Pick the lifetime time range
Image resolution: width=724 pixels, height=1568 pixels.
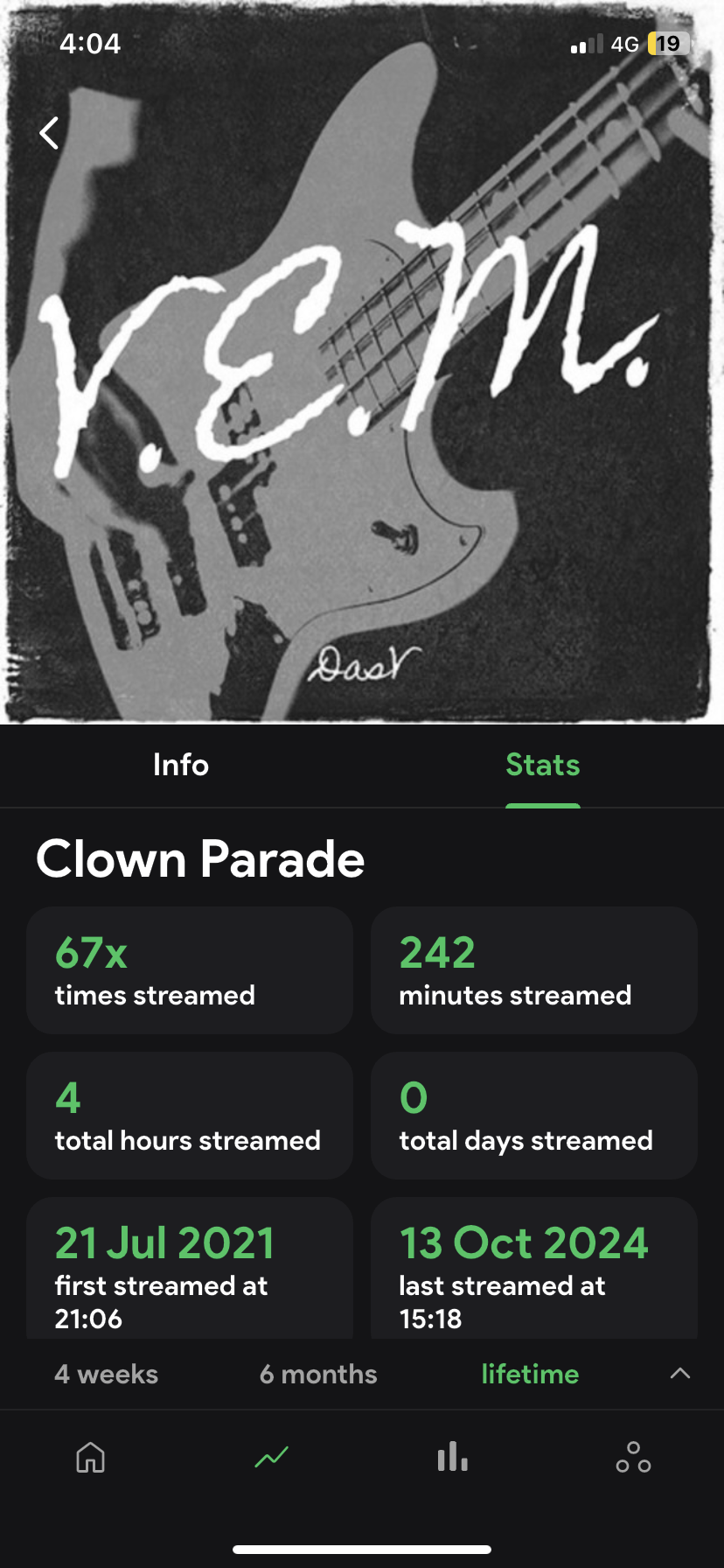[x=530, y=1374]
